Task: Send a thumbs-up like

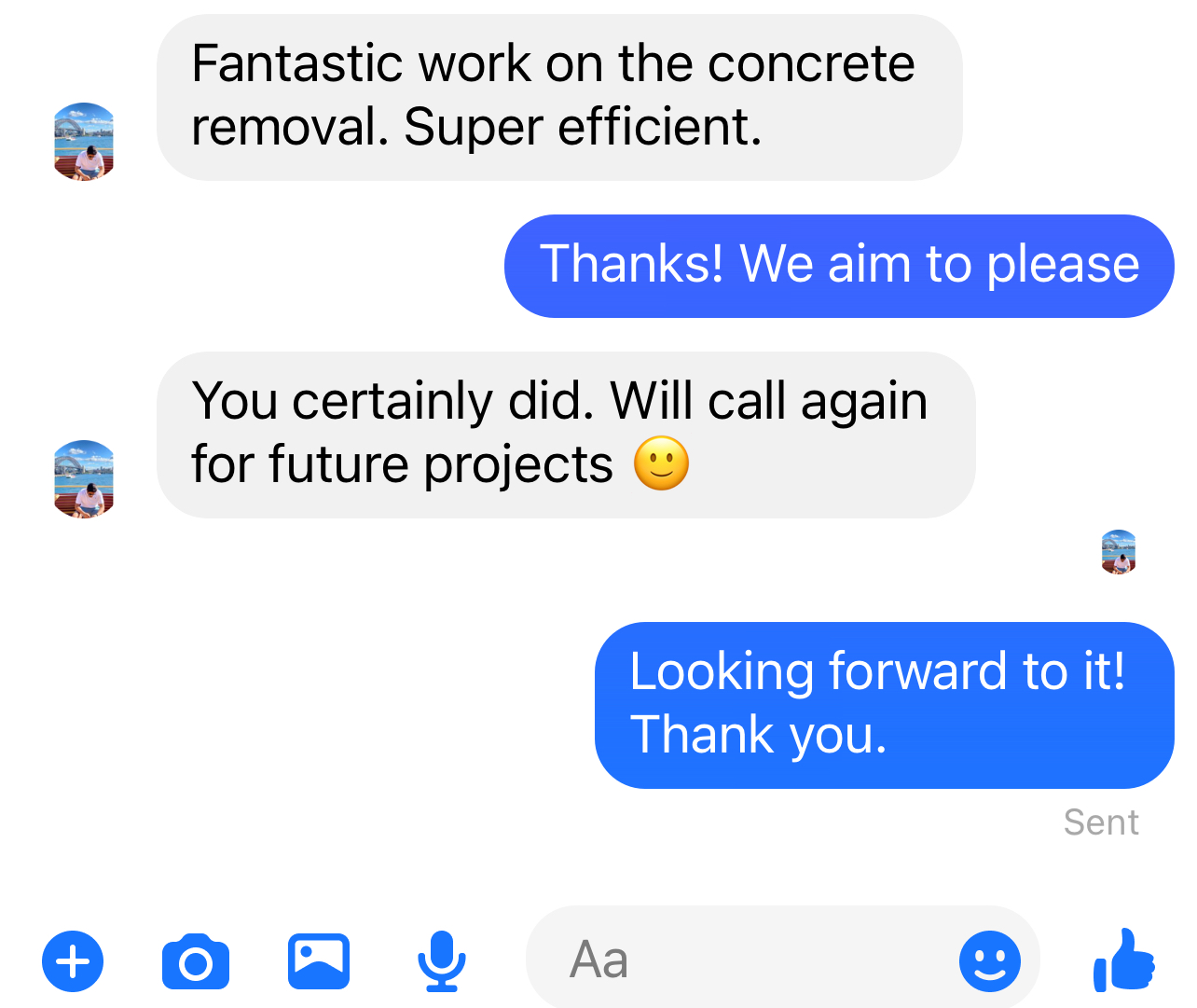Action: click(1124, 960)
